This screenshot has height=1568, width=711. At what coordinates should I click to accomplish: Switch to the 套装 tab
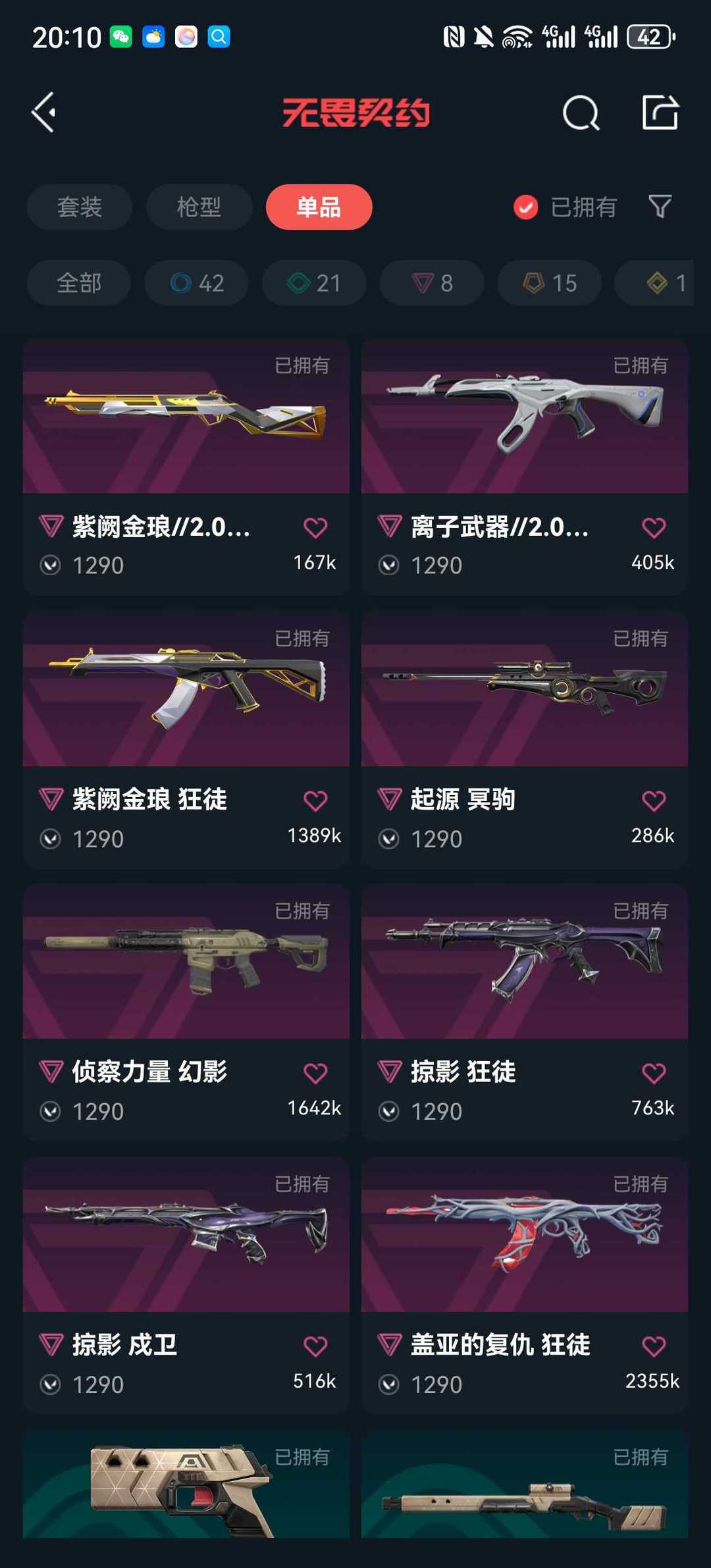(80, 207)
